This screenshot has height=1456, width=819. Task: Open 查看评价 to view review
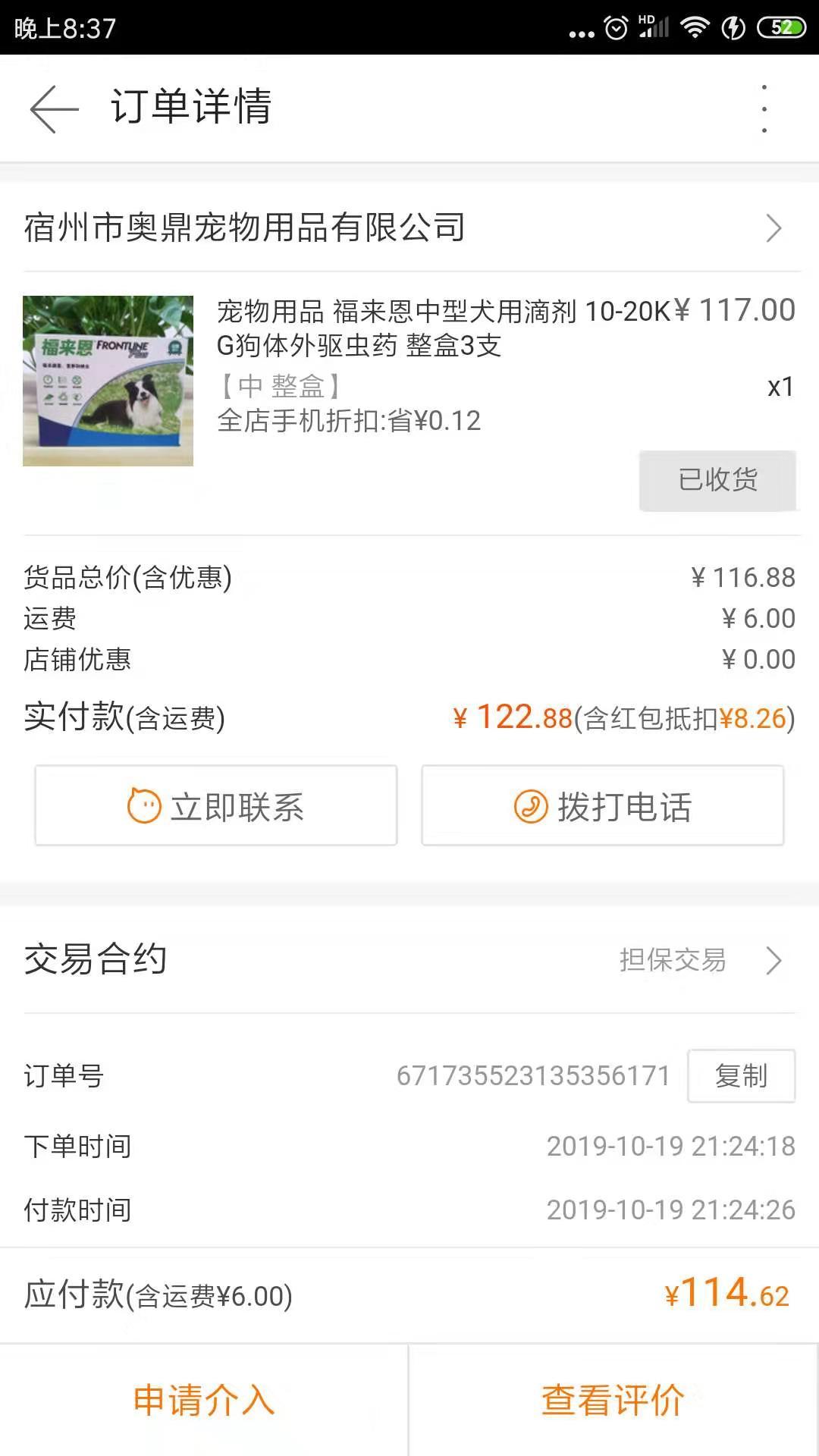(x=613, y=1400)
